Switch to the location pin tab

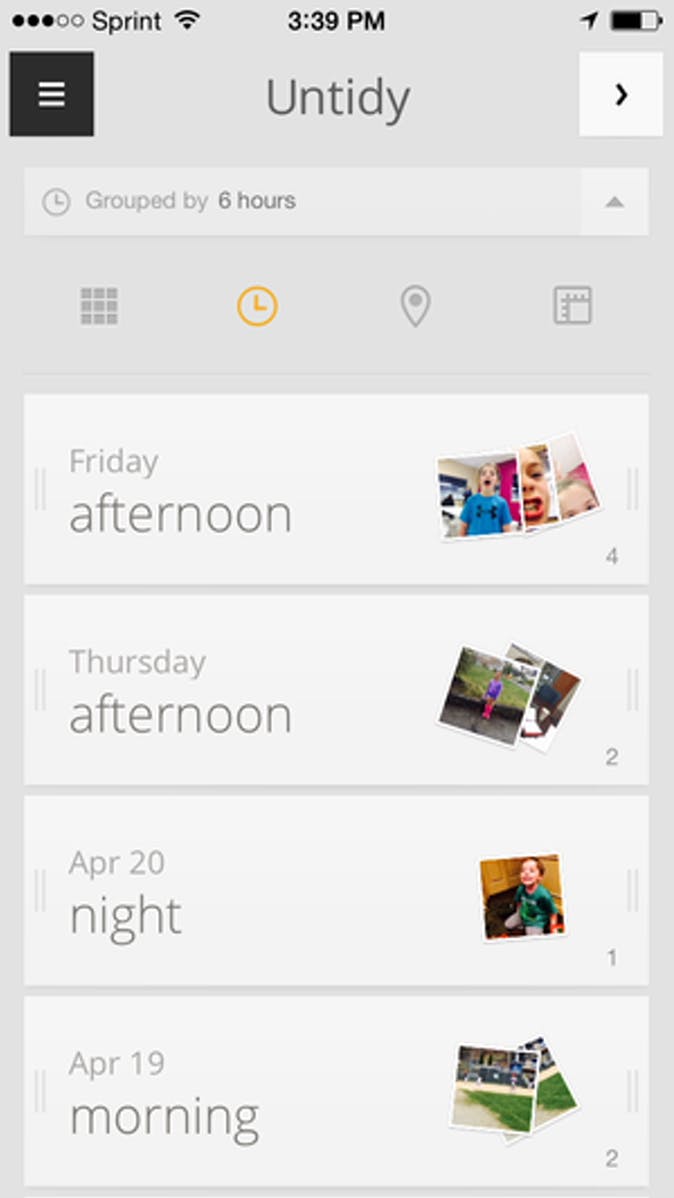pyautogui.click(x=415, y=306)
